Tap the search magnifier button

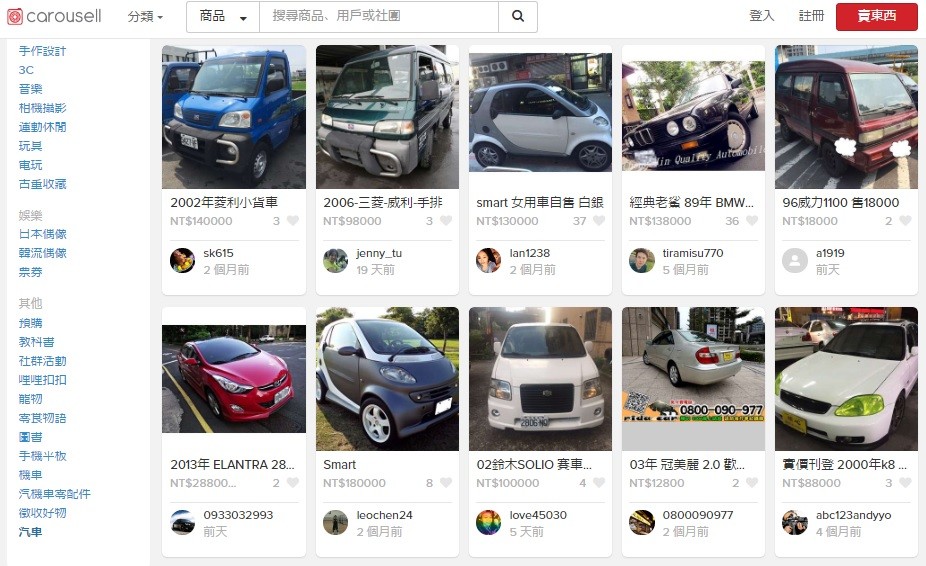coord(517,16)
